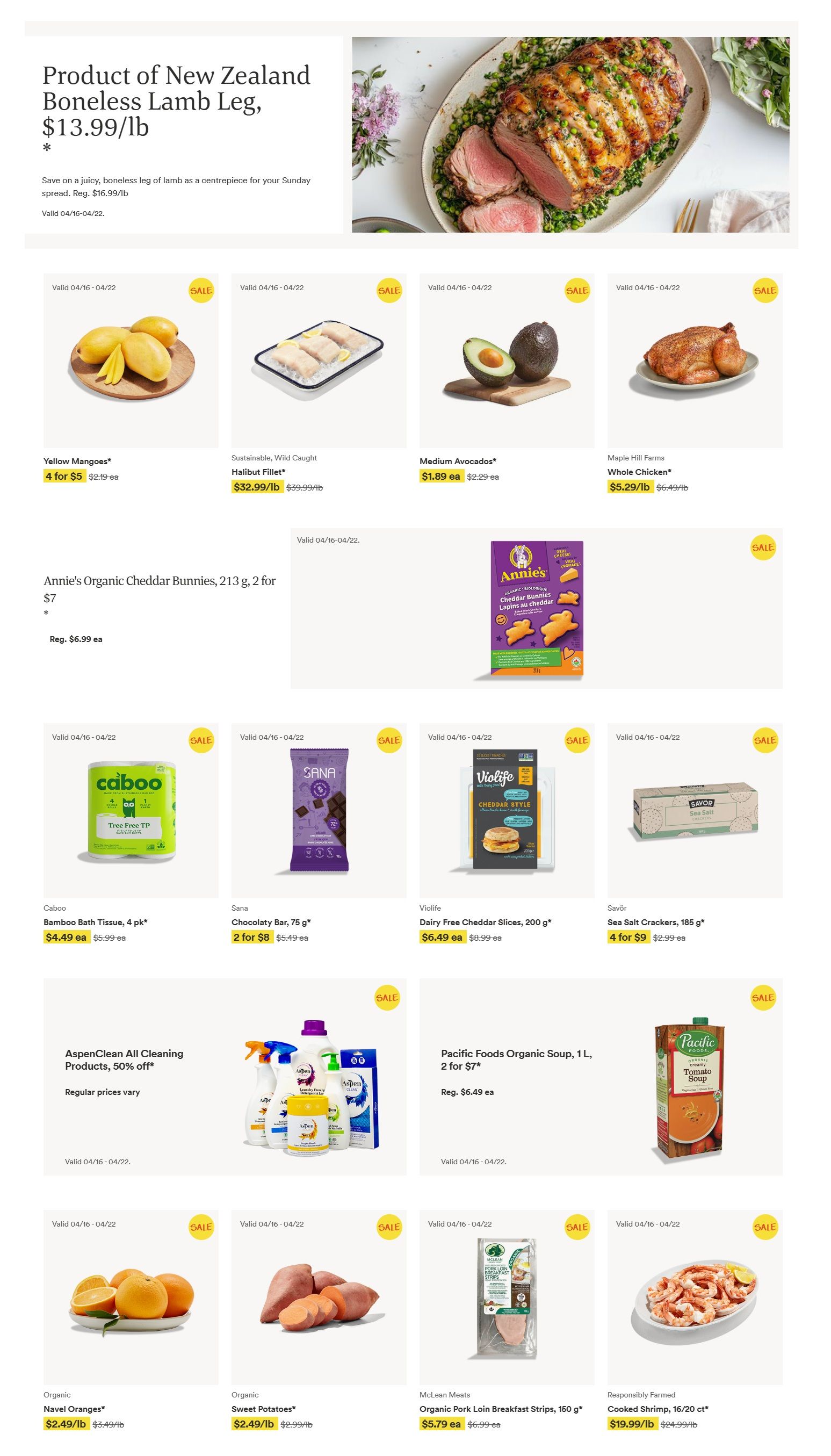
Task: Open the Cooked Shrimp 16/20 ct card
Action: 694,1296
